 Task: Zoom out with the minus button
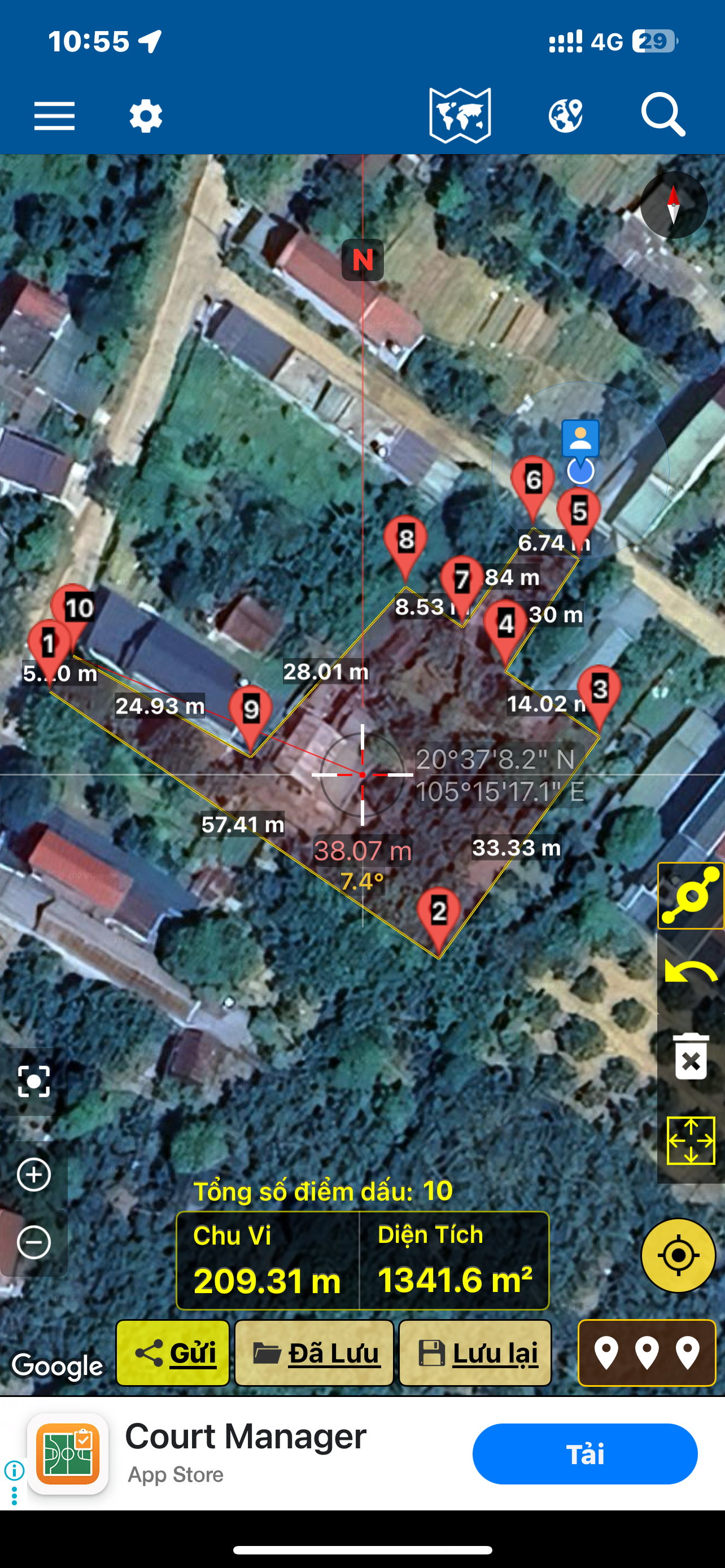pos(33,1242)
